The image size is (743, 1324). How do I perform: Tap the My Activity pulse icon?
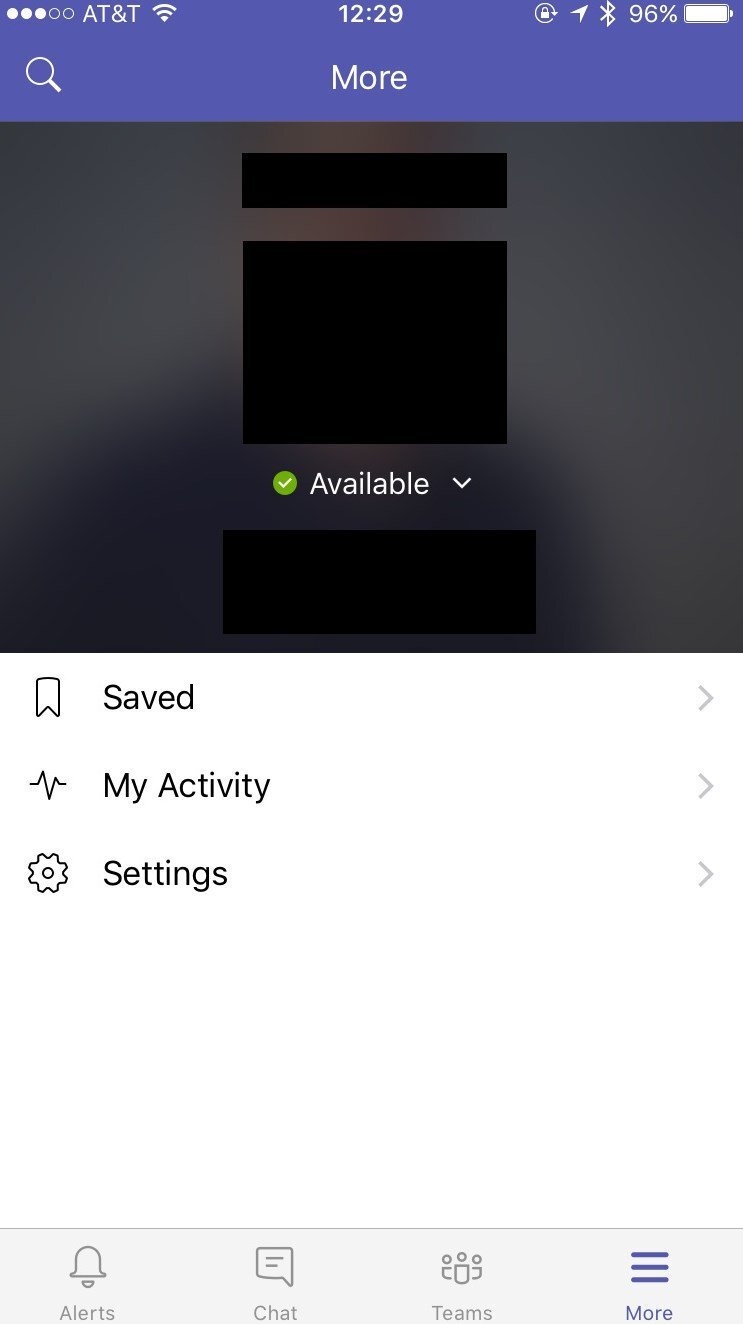click(x=47, y=785)
